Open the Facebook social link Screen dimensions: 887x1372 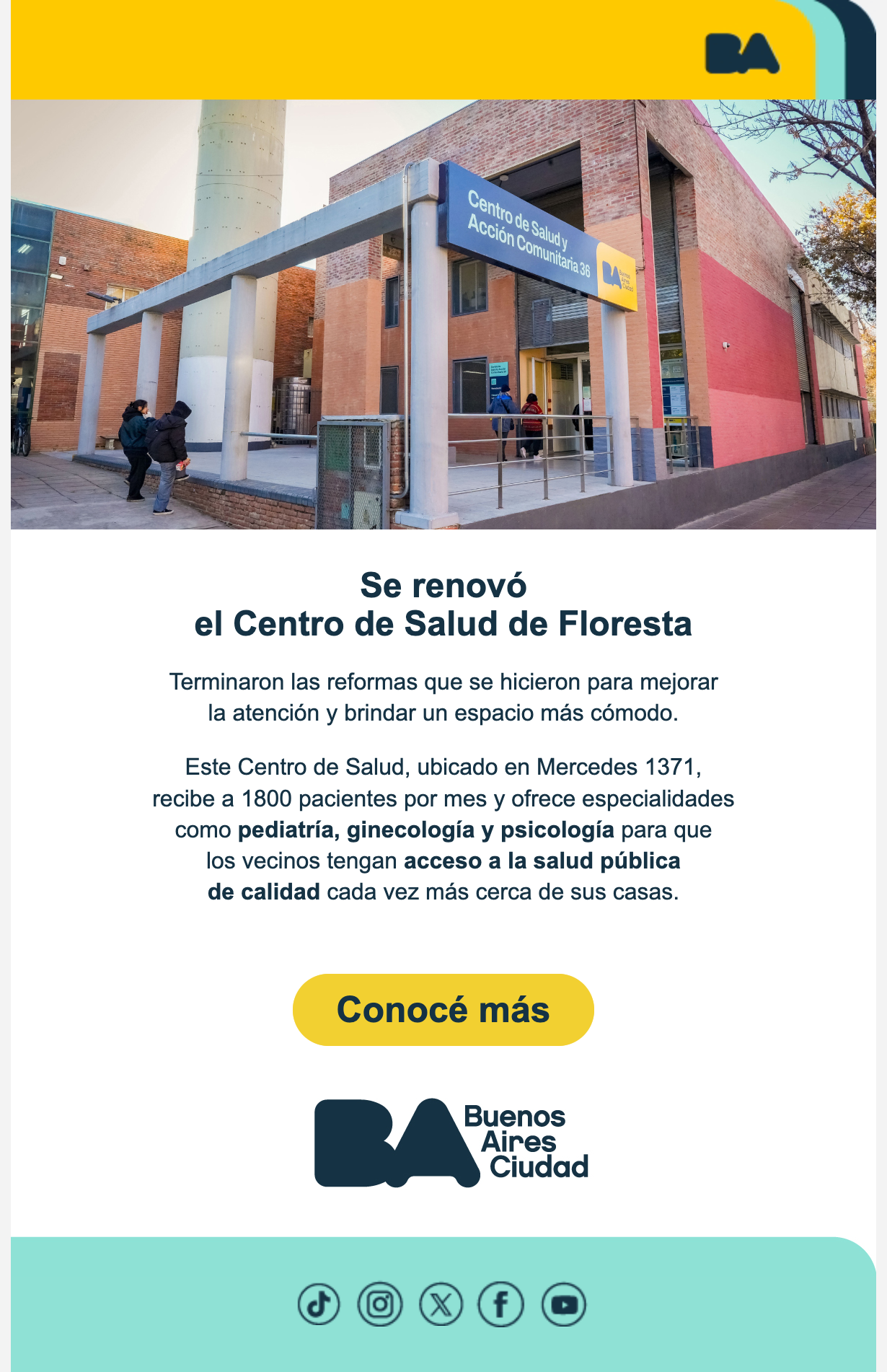(x=501, y=1304)
